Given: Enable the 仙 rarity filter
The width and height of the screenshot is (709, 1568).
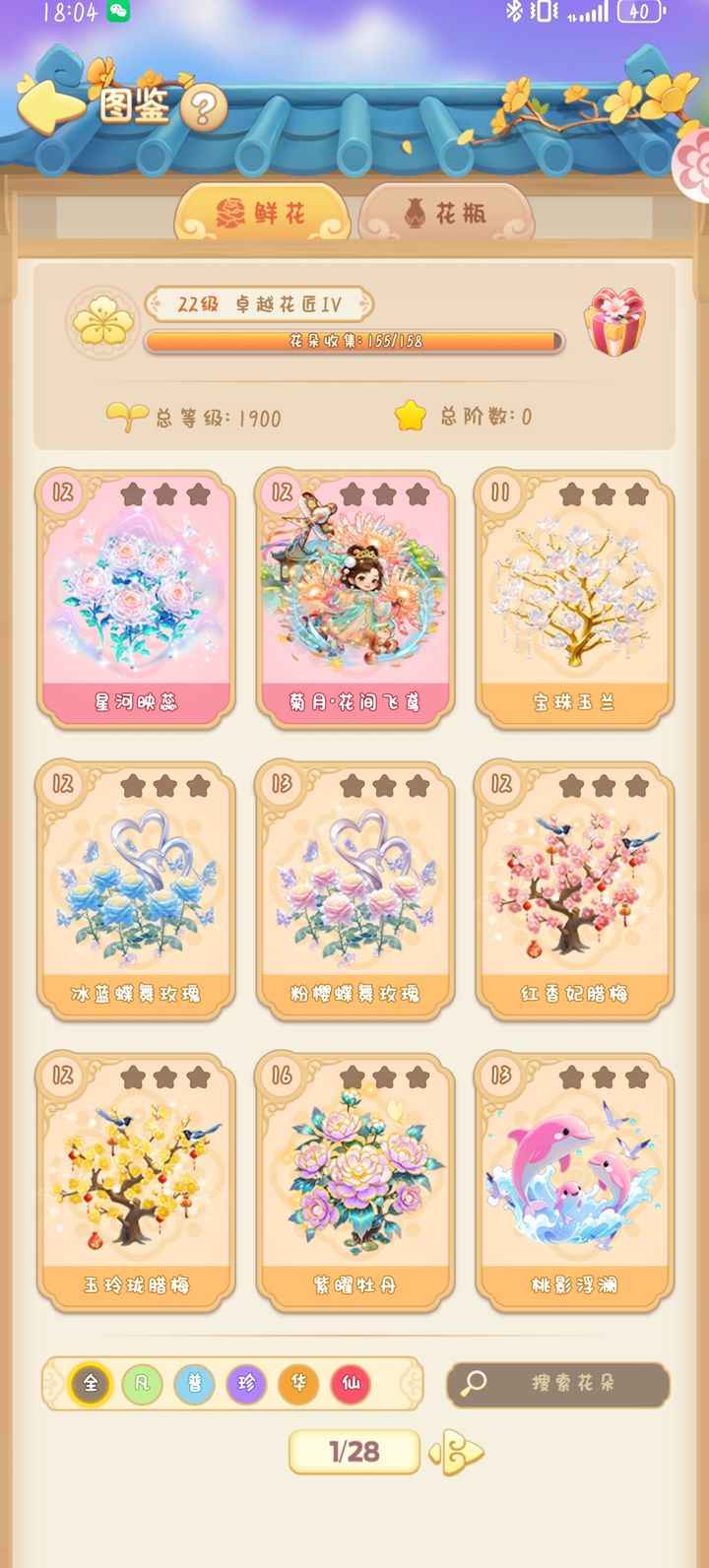Looking at the screenshot, I should point(352,1383).
